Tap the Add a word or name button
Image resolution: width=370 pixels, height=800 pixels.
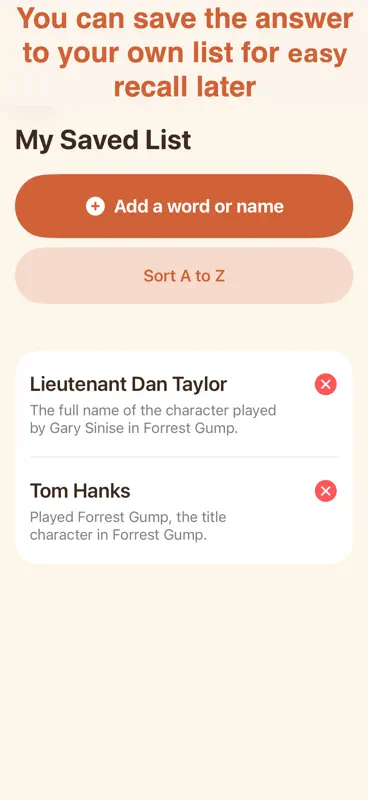coord(184,206)
